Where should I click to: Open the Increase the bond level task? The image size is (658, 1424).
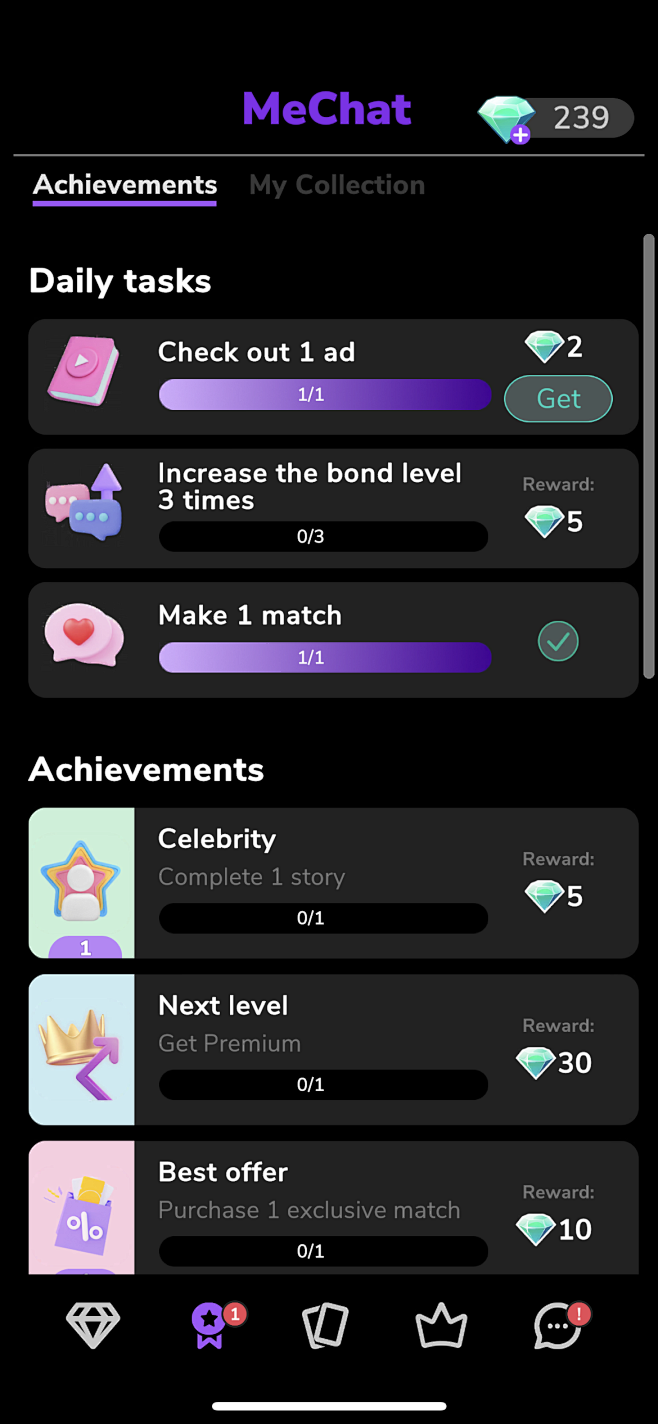[x=333, y=508]
